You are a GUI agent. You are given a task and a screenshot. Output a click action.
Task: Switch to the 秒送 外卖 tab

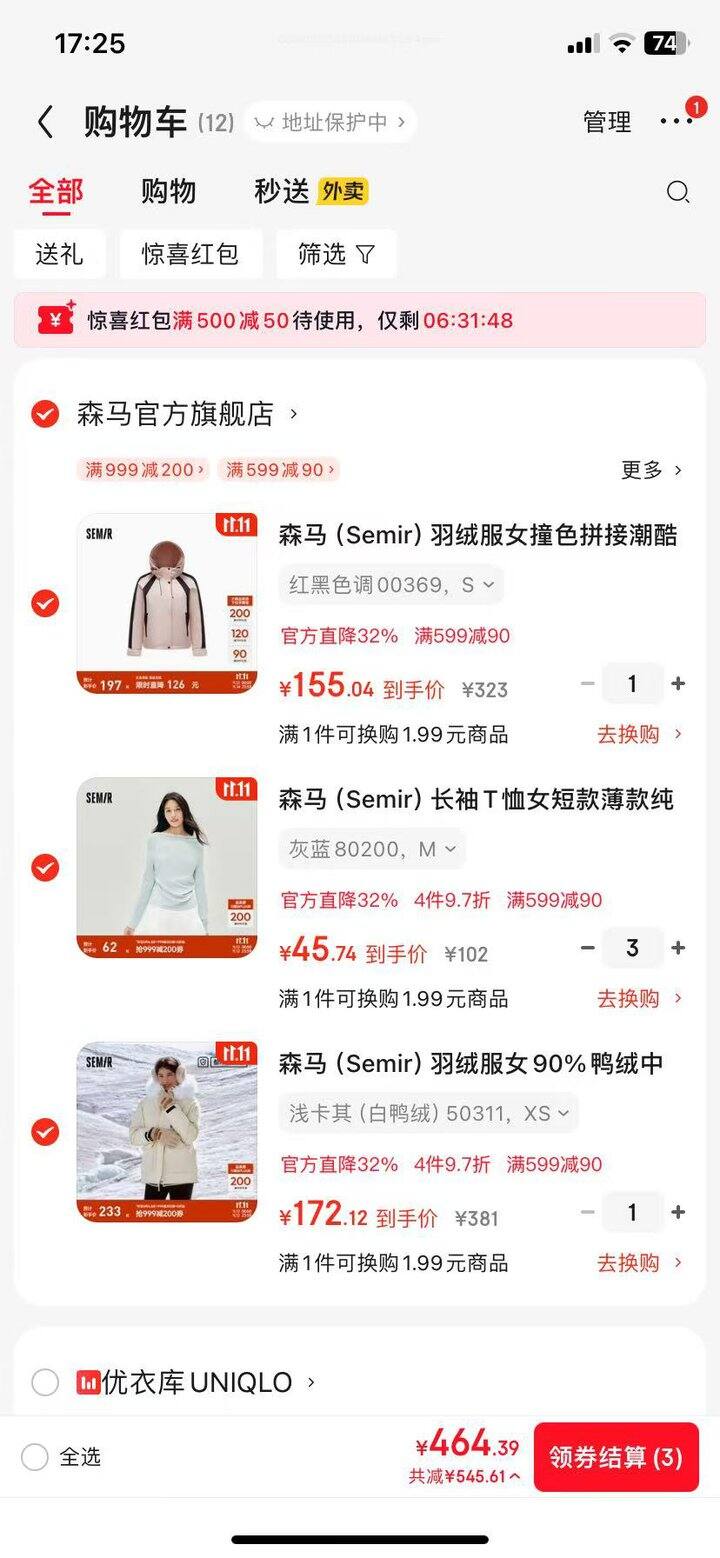pos(311,191)
